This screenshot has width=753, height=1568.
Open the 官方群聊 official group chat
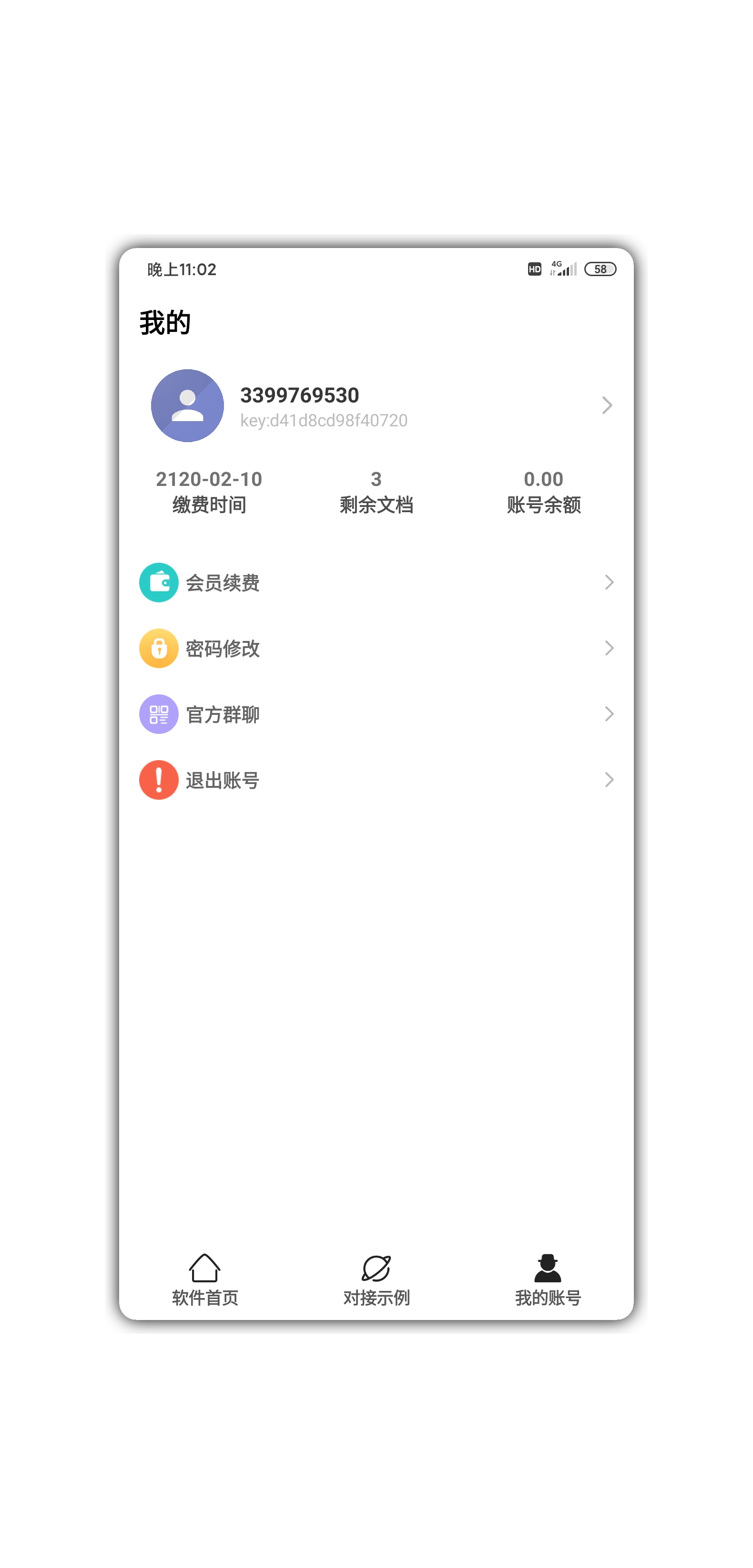[376, 714]
